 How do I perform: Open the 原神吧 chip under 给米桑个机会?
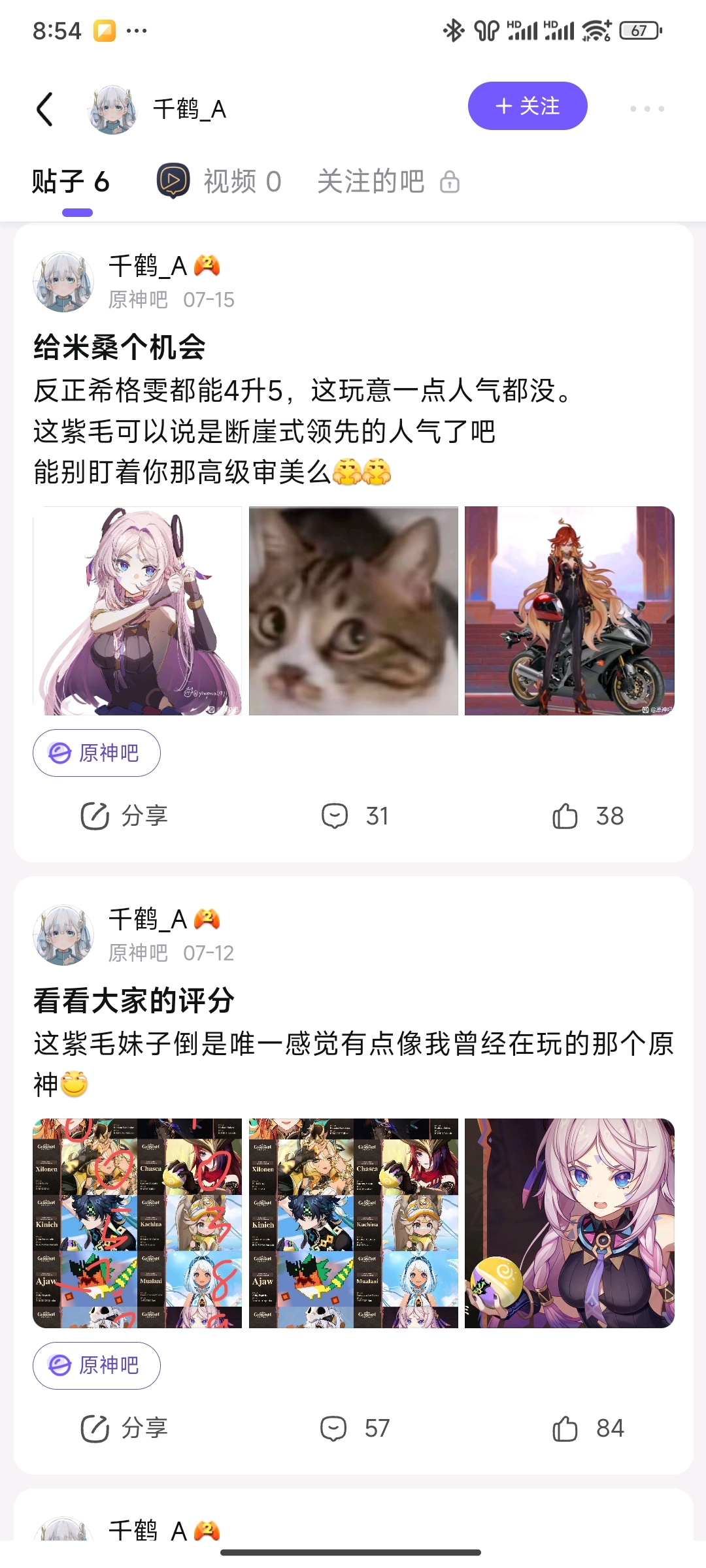[96, 753]
